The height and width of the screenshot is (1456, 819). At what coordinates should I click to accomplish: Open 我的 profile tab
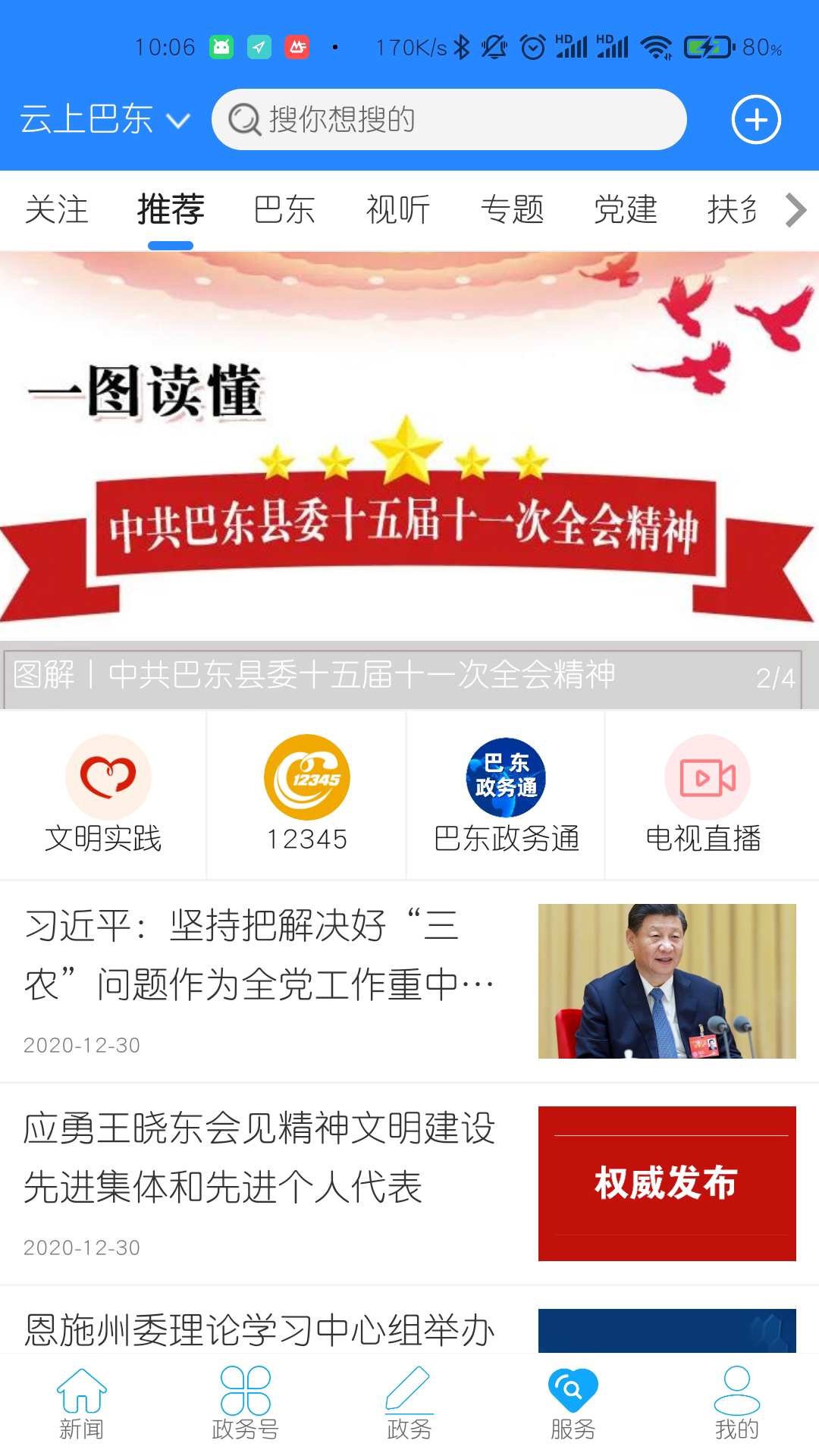coord(736,1403)
